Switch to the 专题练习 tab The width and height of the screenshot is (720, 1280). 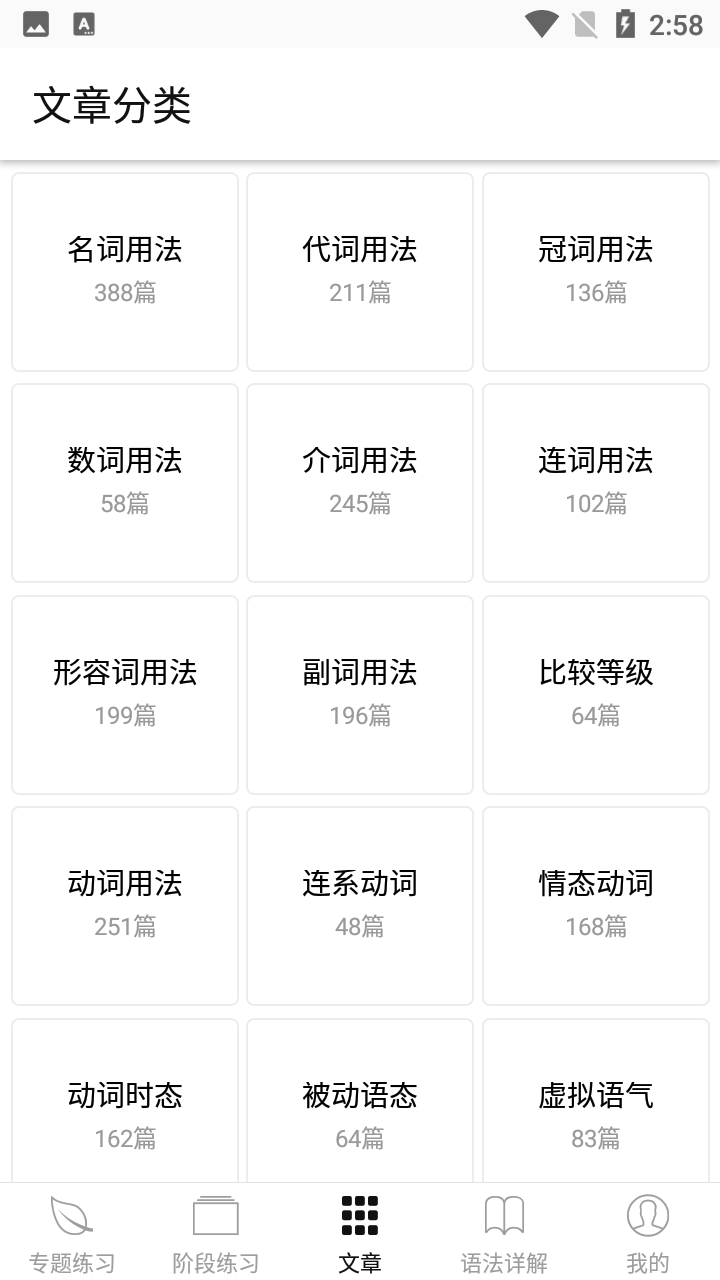(72, 1233)
